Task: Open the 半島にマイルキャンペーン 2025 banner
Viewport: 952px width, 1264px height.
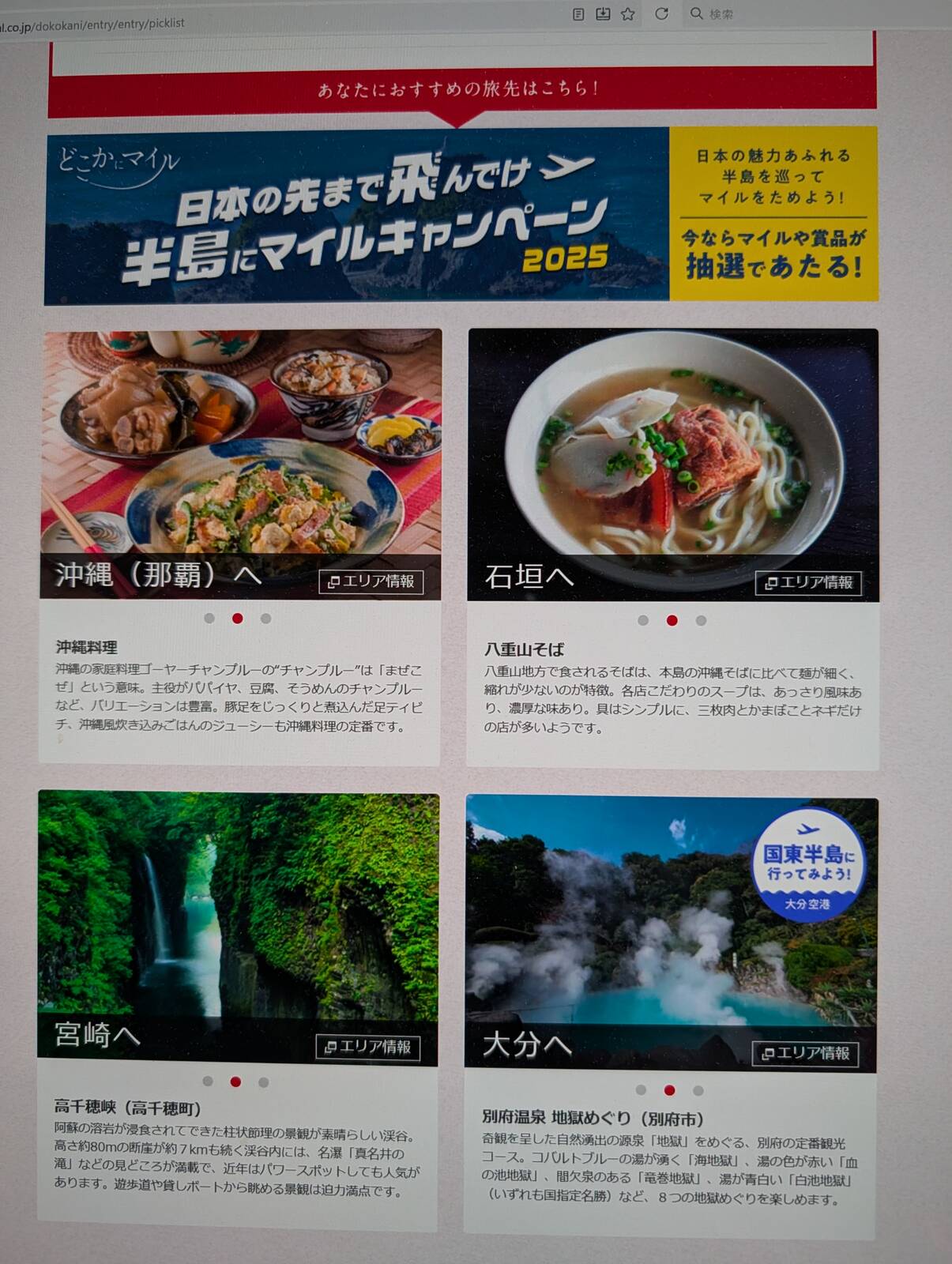Action: click(x=461, y=215)
